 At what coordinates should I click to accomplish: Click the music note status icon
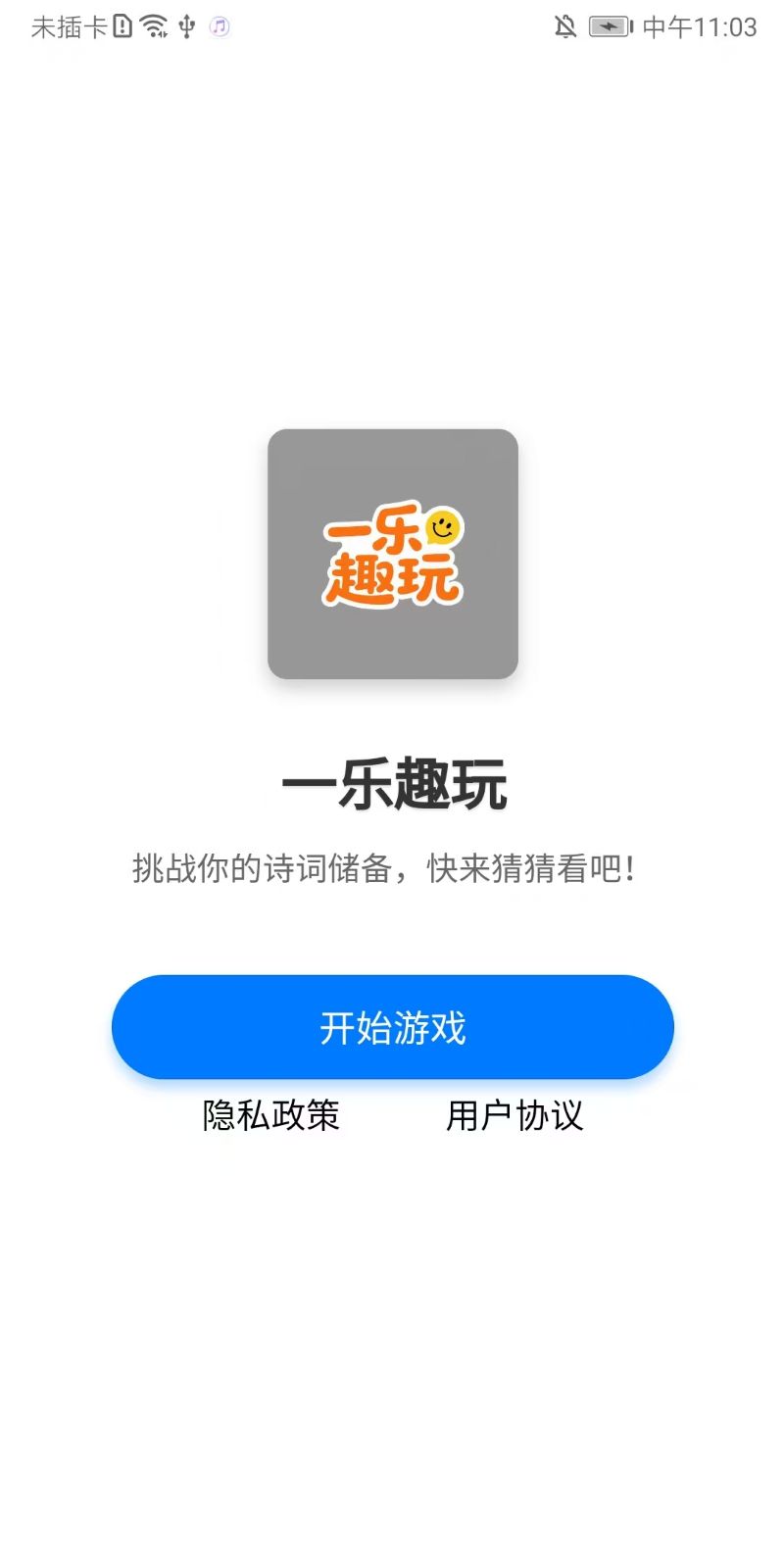point(220,26)
